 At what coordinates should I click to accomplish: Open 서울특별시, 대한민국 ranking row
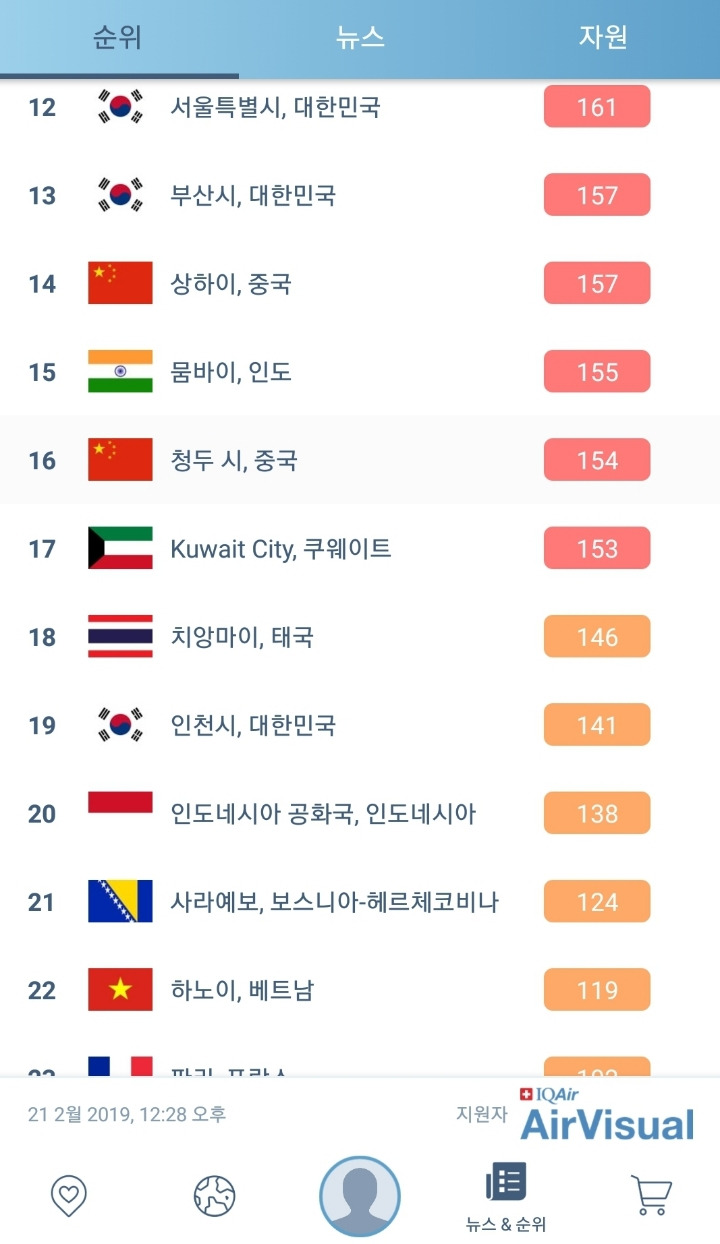tap(360, 106)
